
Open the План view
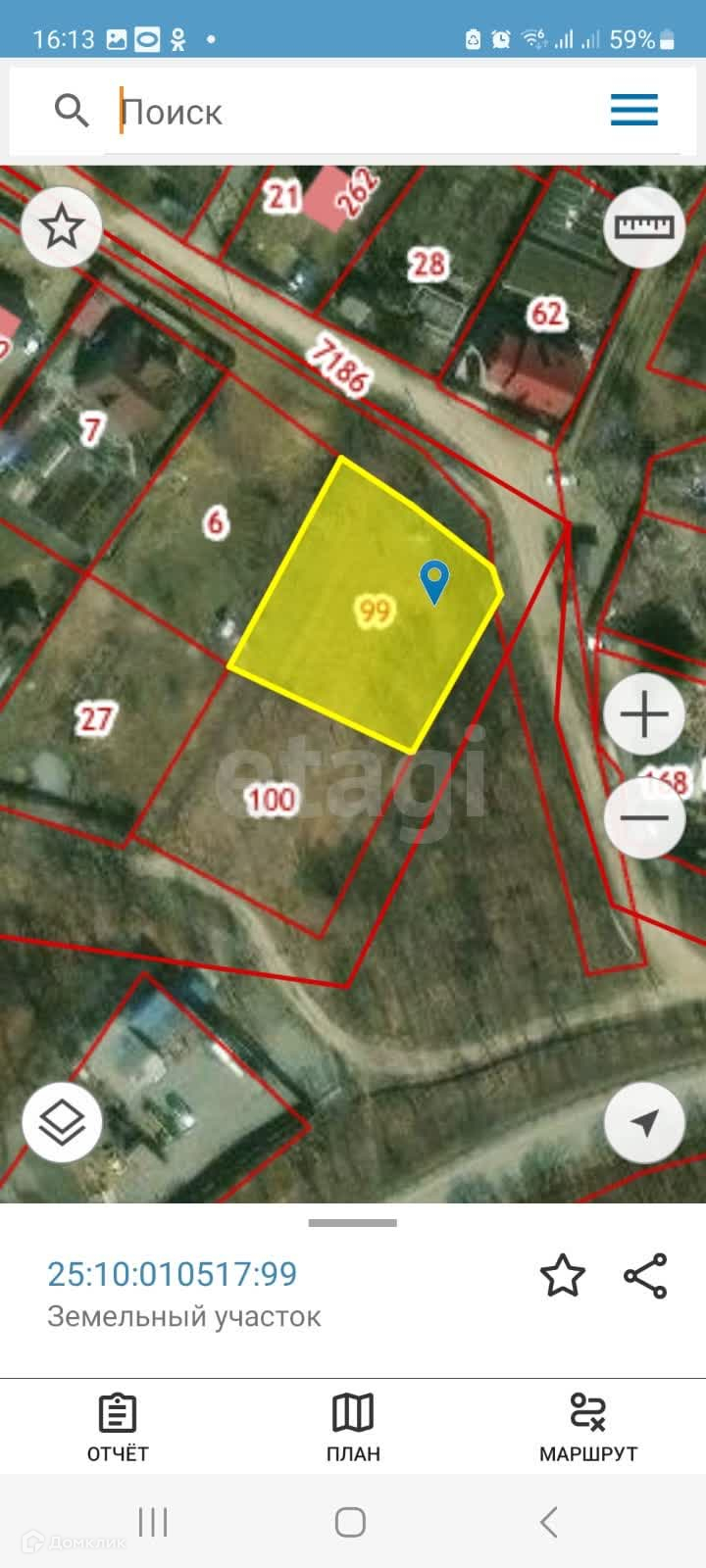(353, 1428)
